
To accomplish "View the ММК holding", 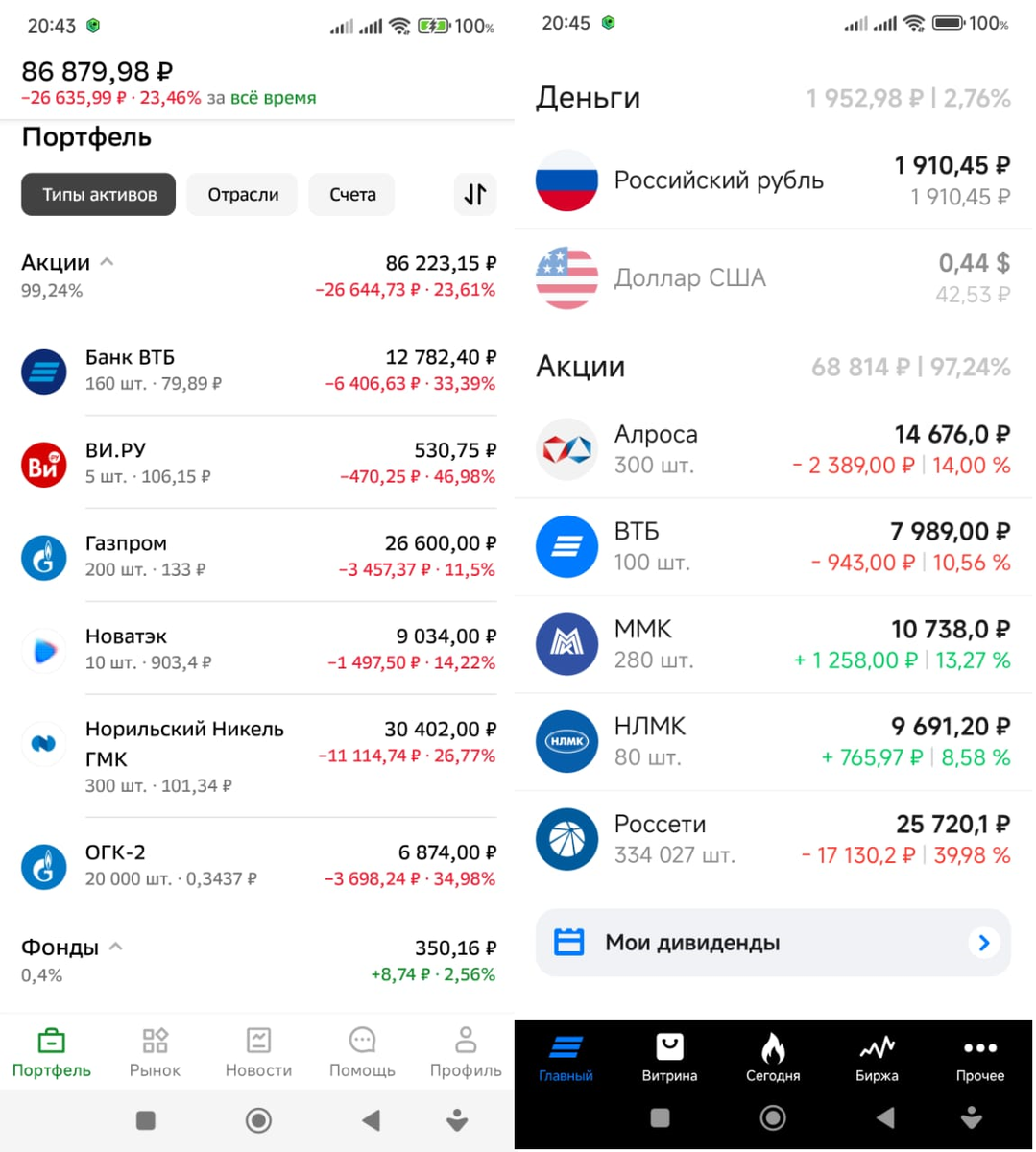I will point(773,644).
